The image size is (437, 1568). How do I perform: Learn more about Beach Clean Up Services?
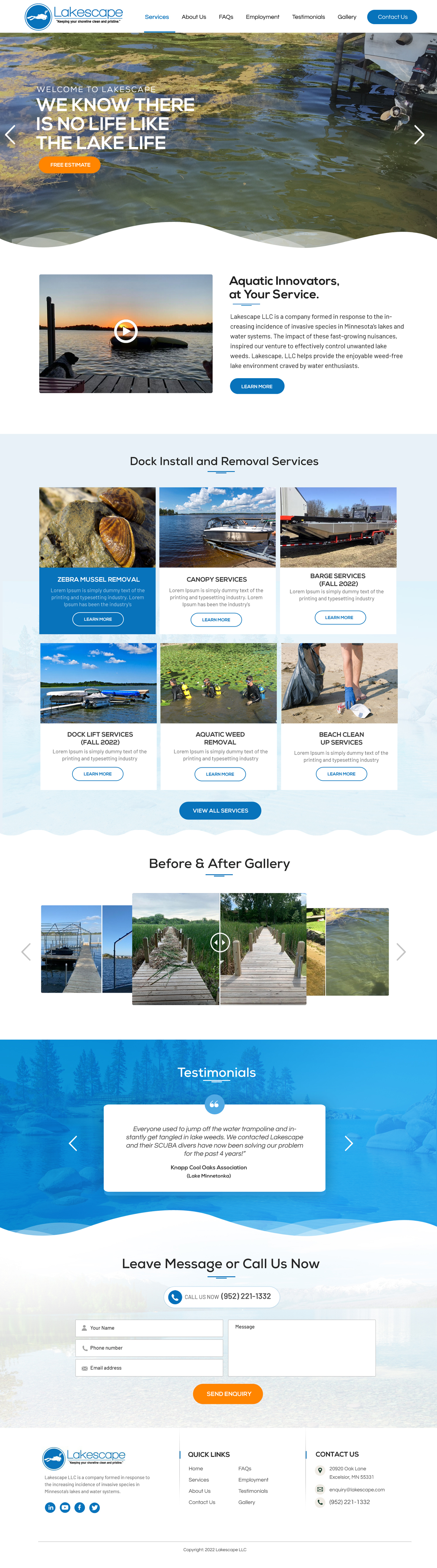(x=341, y=774)
